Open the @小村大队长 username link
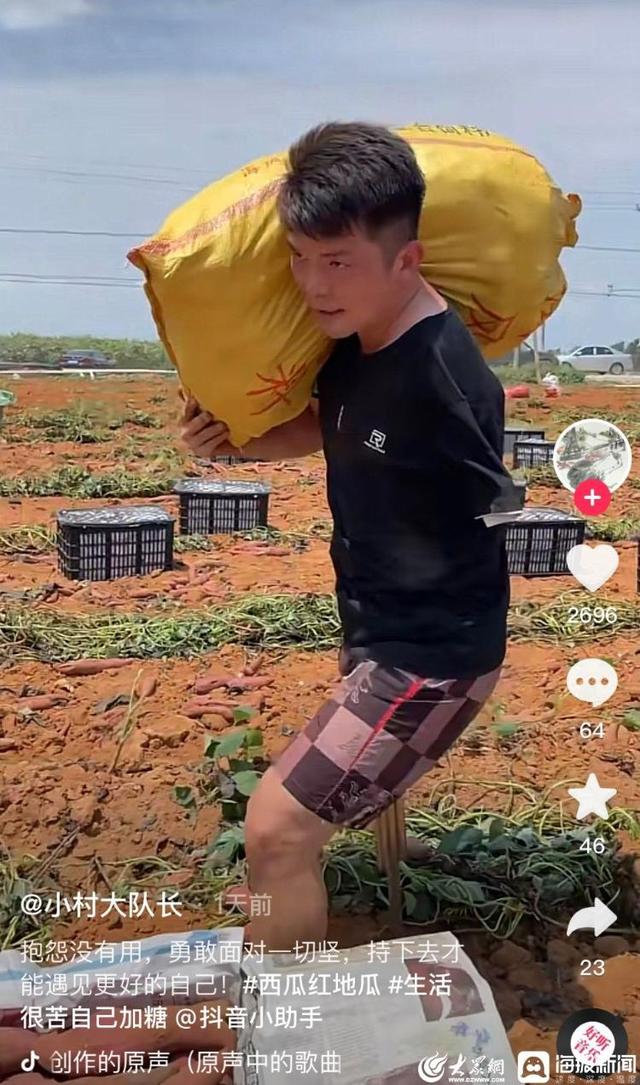The image size is (640, 1085). pos(101,905)
